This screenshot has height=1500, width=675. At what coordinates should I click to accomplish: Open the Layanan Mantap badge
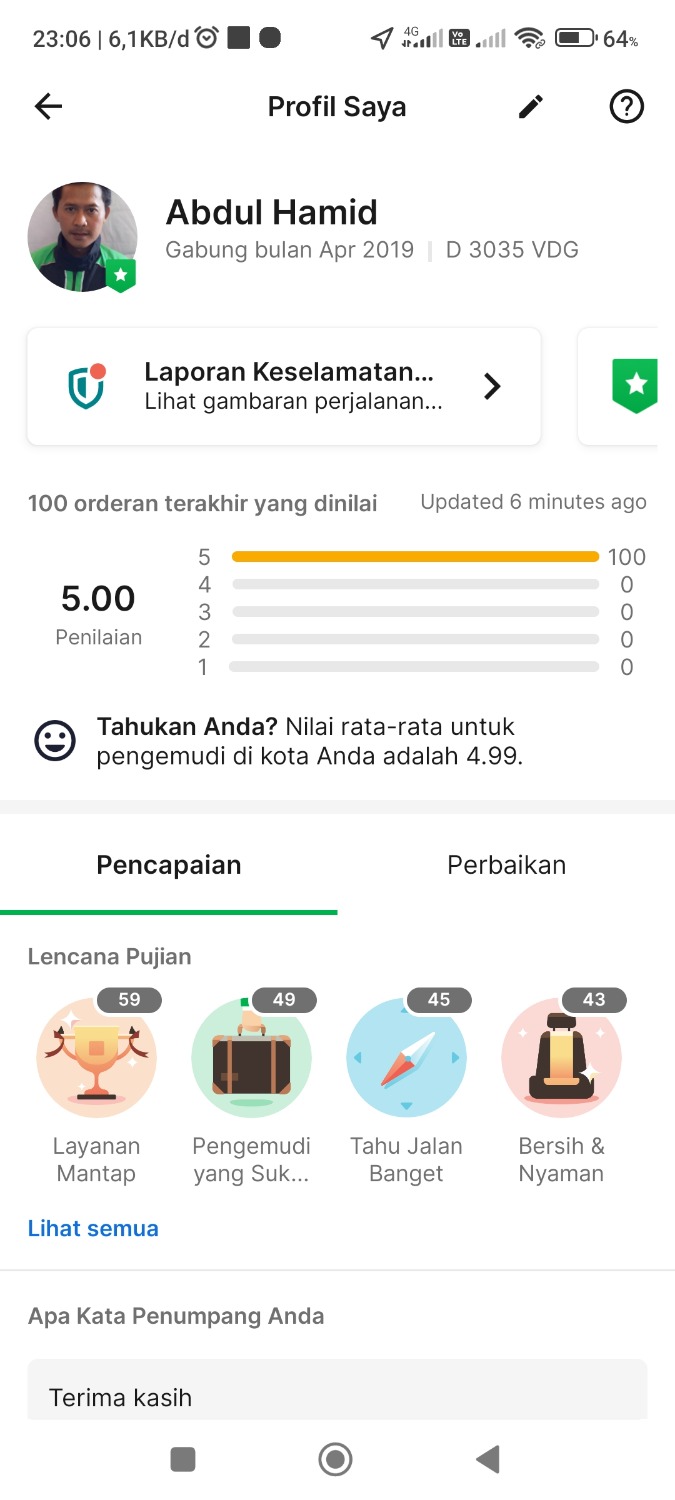(97, 1060)
